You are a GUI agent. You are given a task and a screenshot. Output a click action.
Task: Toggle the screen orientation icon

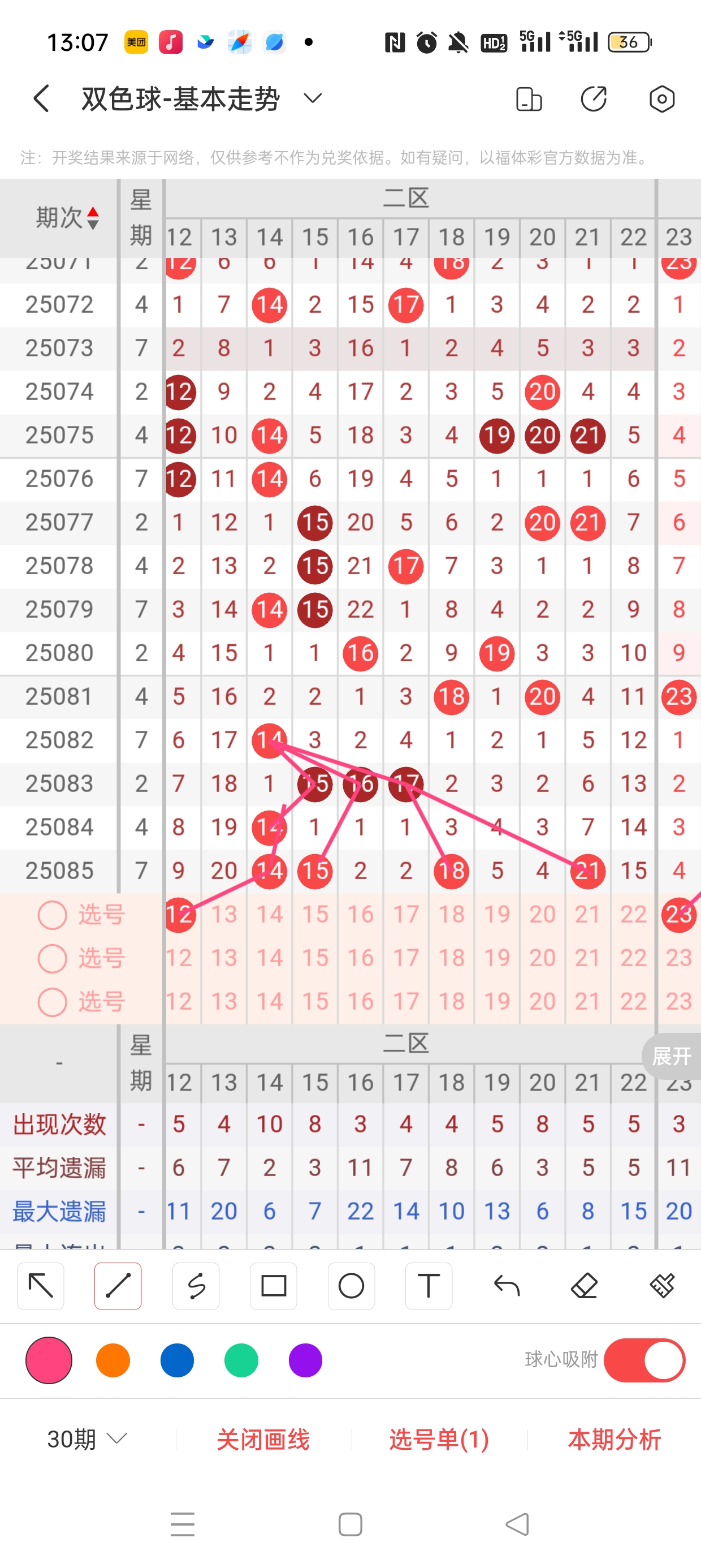click(x=528, y=99)
